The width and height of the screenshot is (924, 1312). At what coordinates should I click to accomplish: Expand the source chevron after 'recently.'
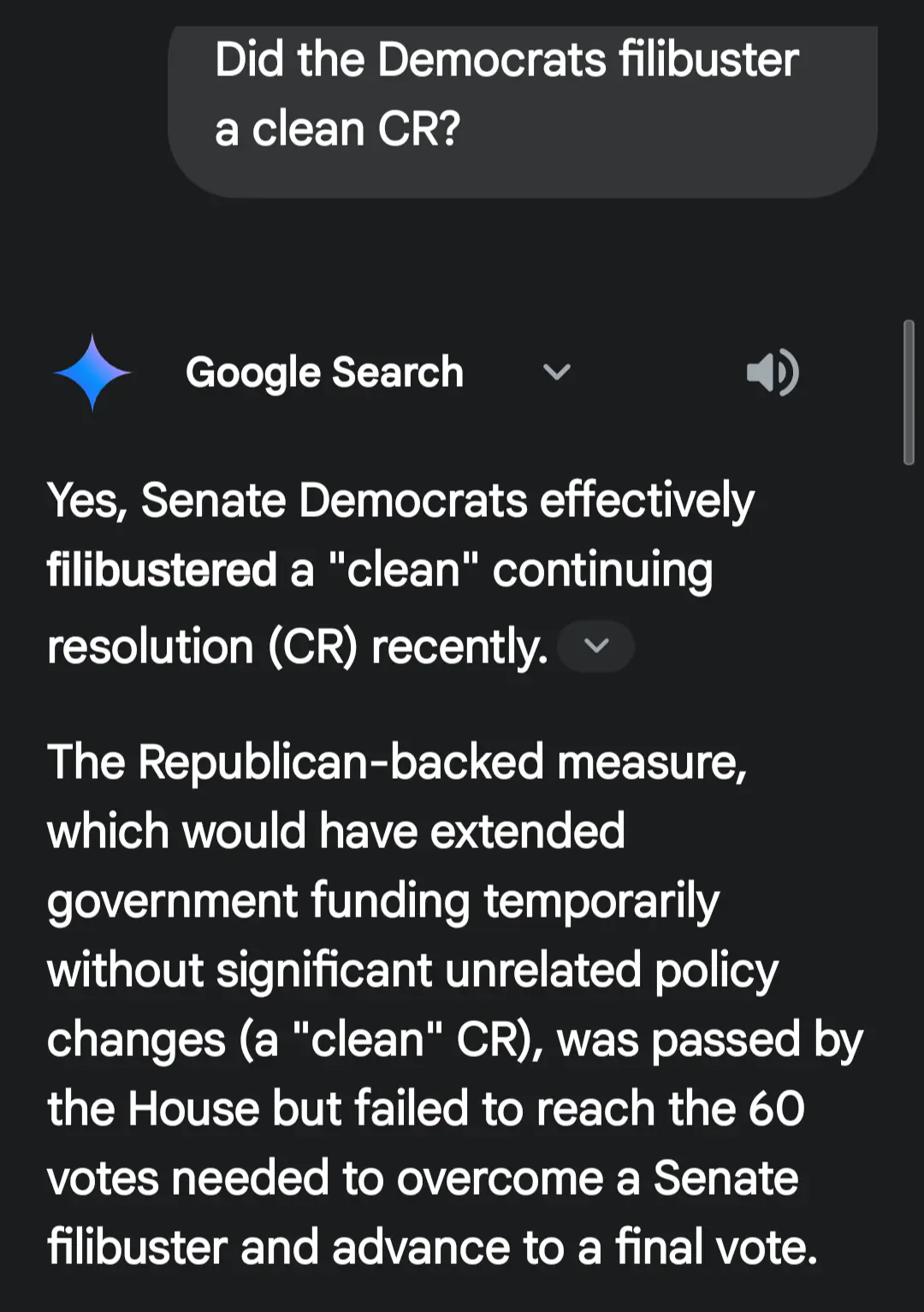tap(595, 646)
